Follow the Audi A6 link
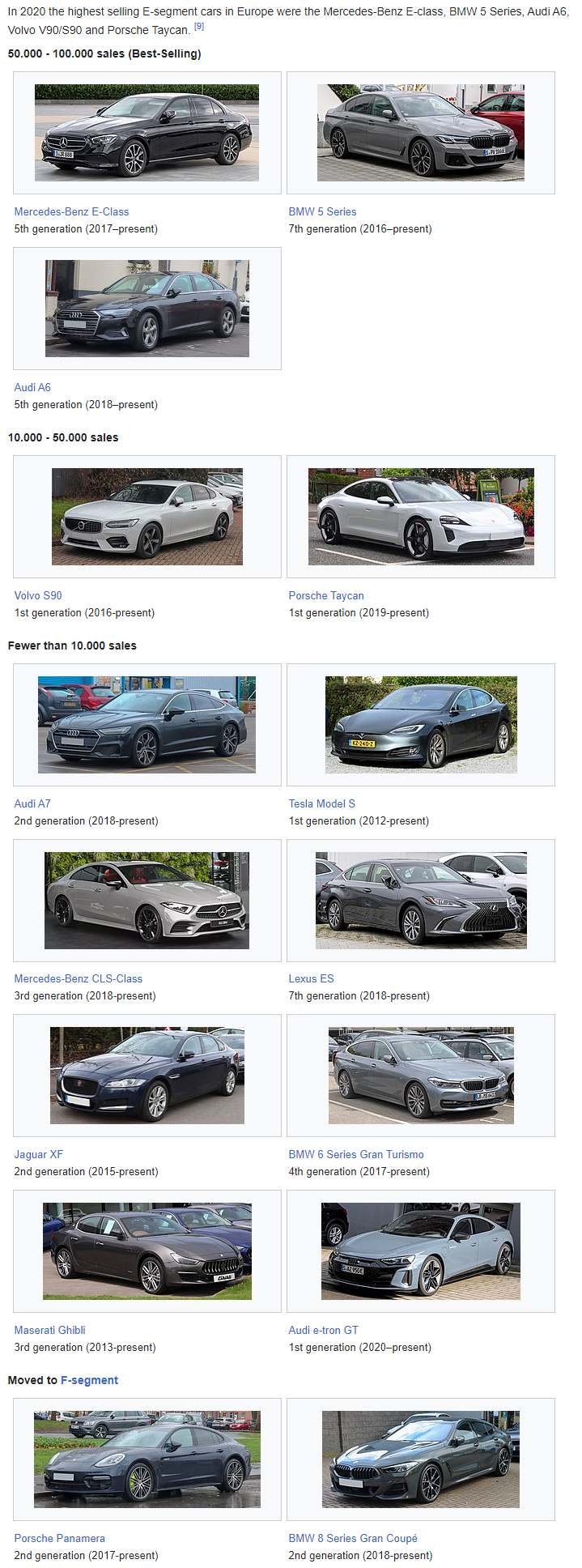 32,387
